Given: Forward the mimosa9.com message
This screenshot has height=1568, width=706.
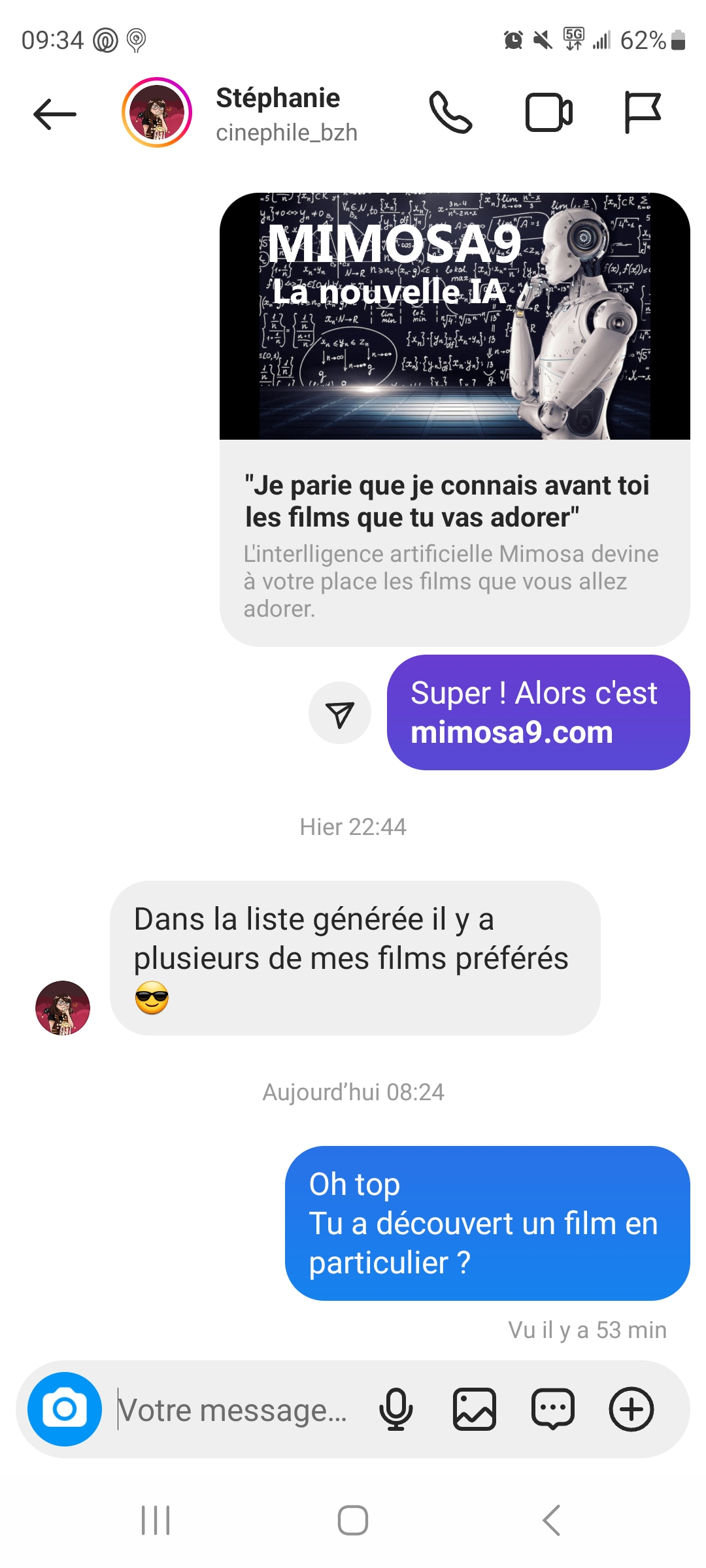Looking at the screenshot, I should [x=340, y=713].
